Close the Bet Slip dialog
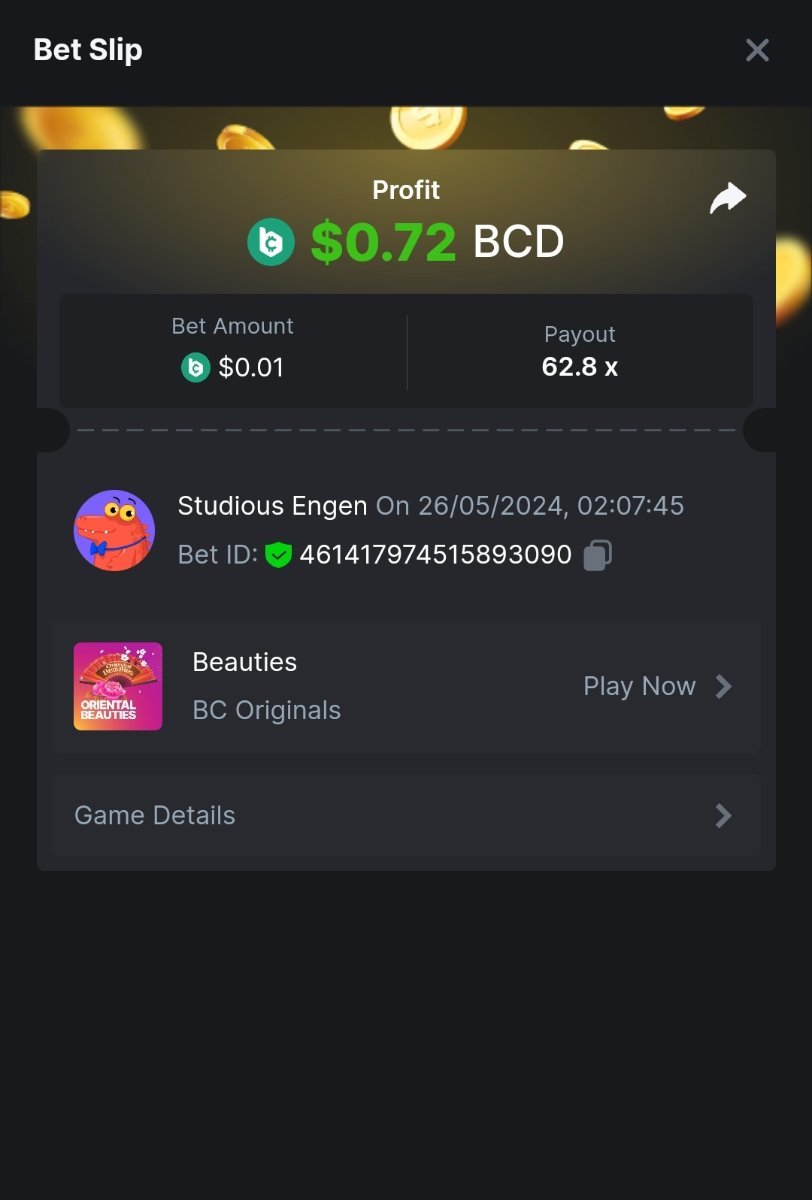This screenshot has width=812, height=1200. coord(757,50)
